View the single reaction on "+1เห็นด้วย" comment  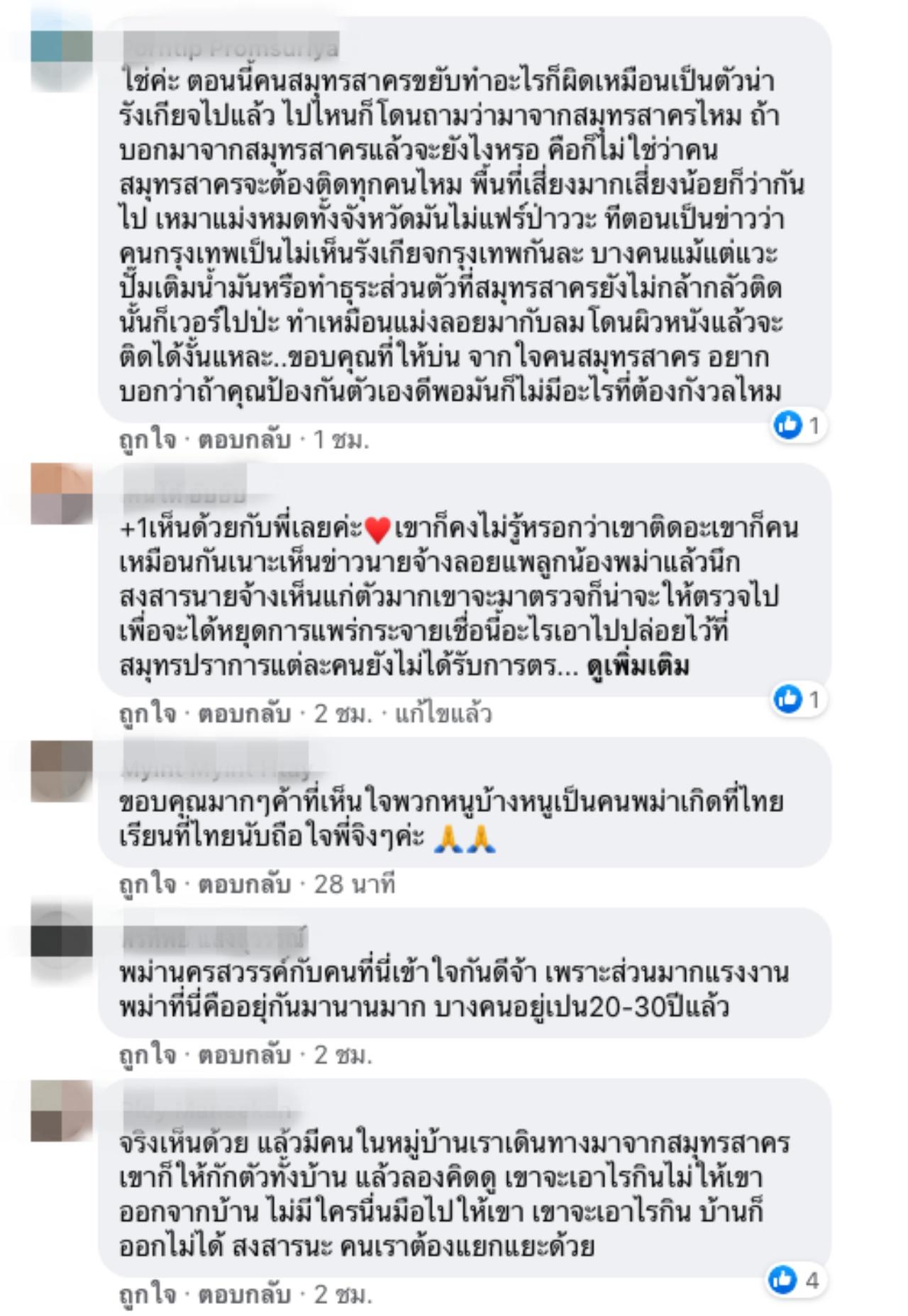click(798, 699)
